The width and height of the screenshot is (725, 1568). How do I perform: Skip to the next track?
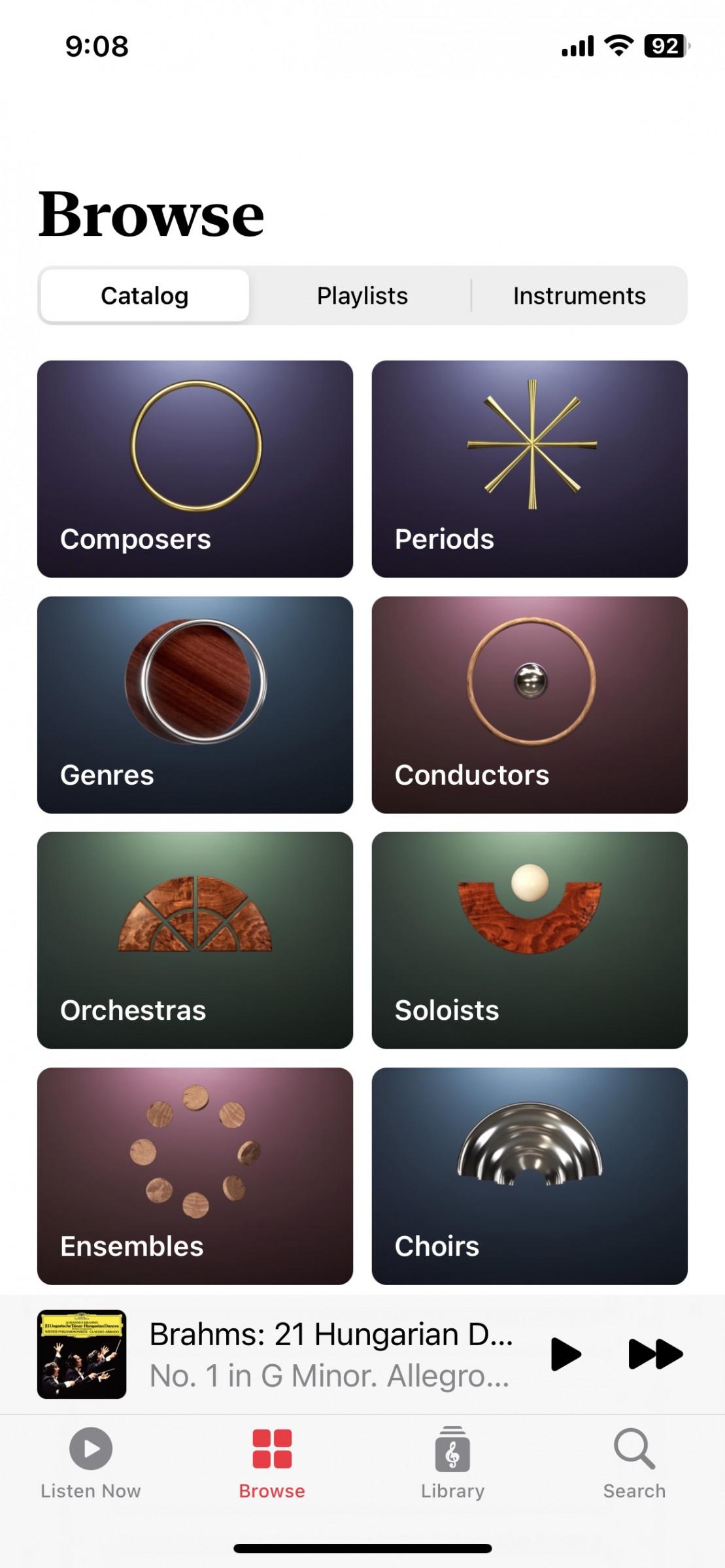(655, 1354)
